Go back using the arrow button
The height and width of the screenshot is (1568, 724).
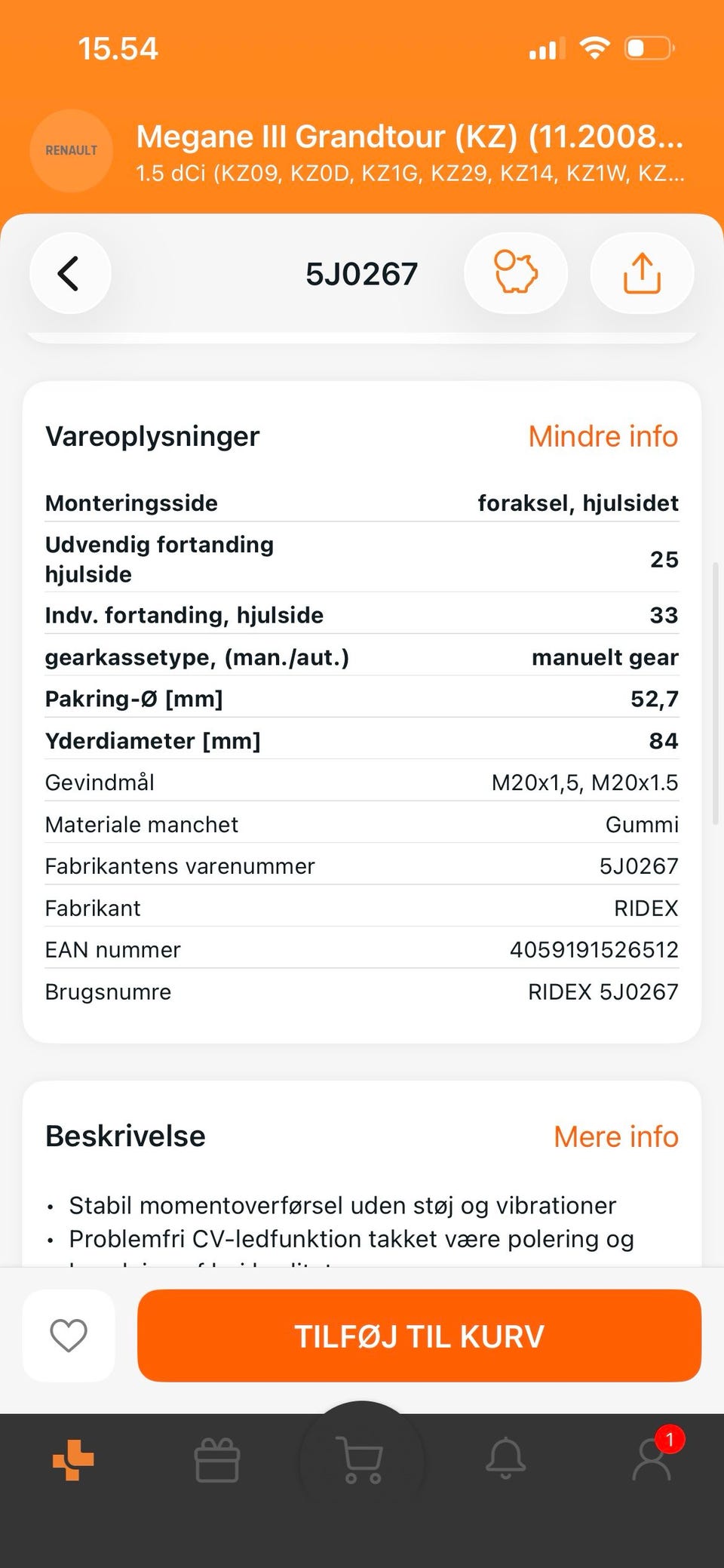point(69,273)
